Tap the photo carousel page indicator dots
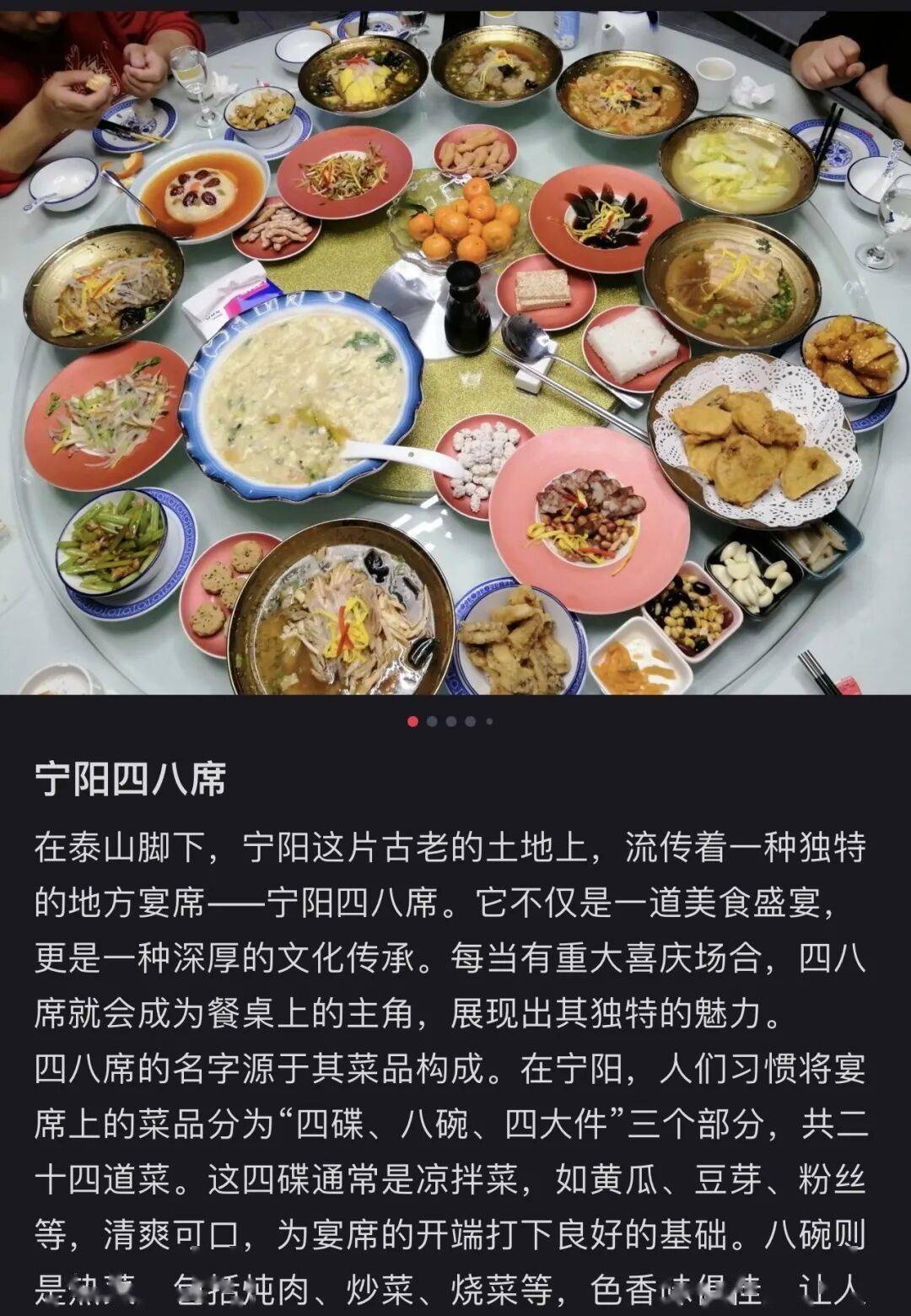The image size is (911, 1316). [x=450, y=721]
